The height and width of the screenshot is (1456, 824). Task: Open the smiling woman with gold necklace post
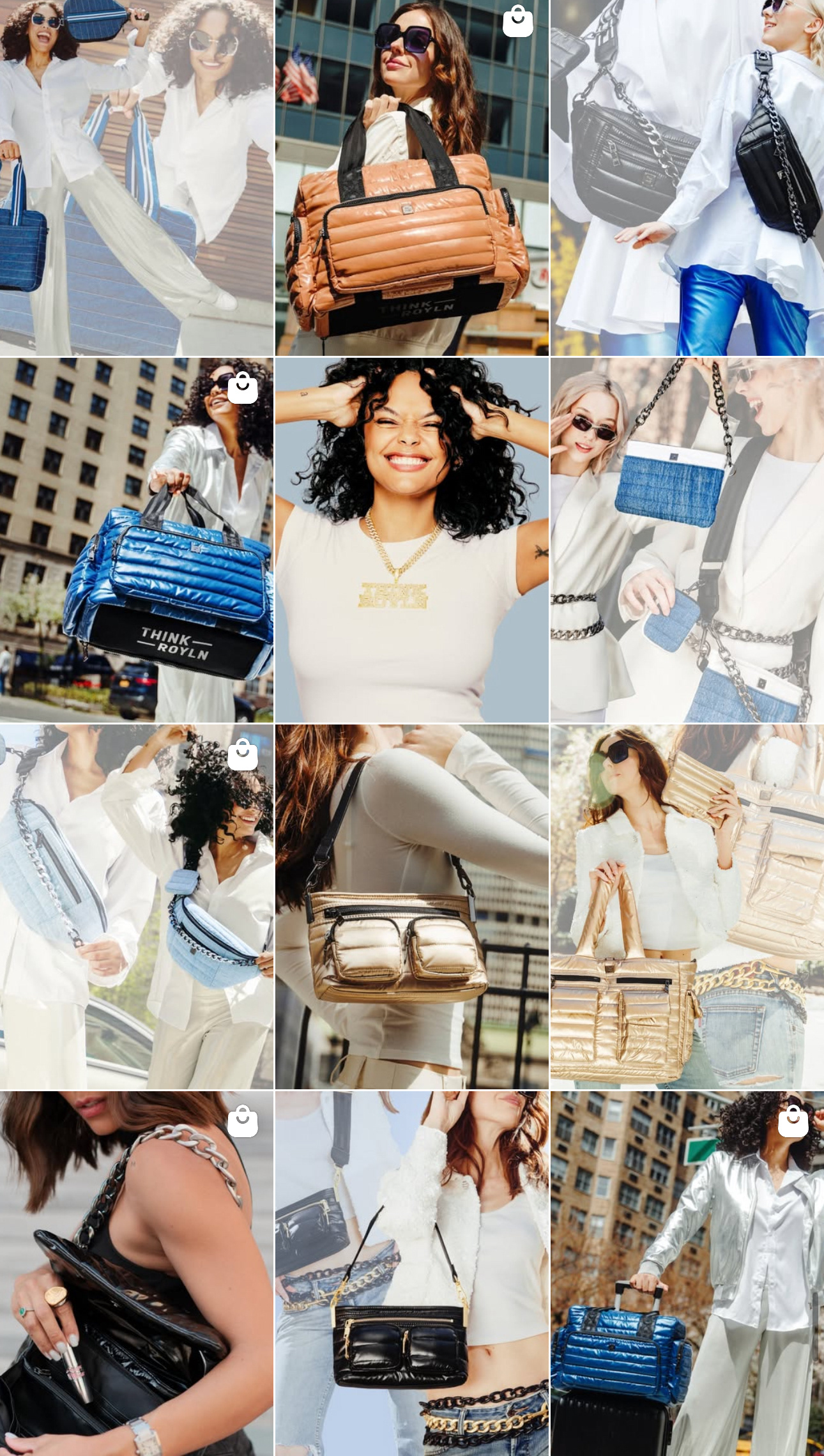(x=411, y=540)
